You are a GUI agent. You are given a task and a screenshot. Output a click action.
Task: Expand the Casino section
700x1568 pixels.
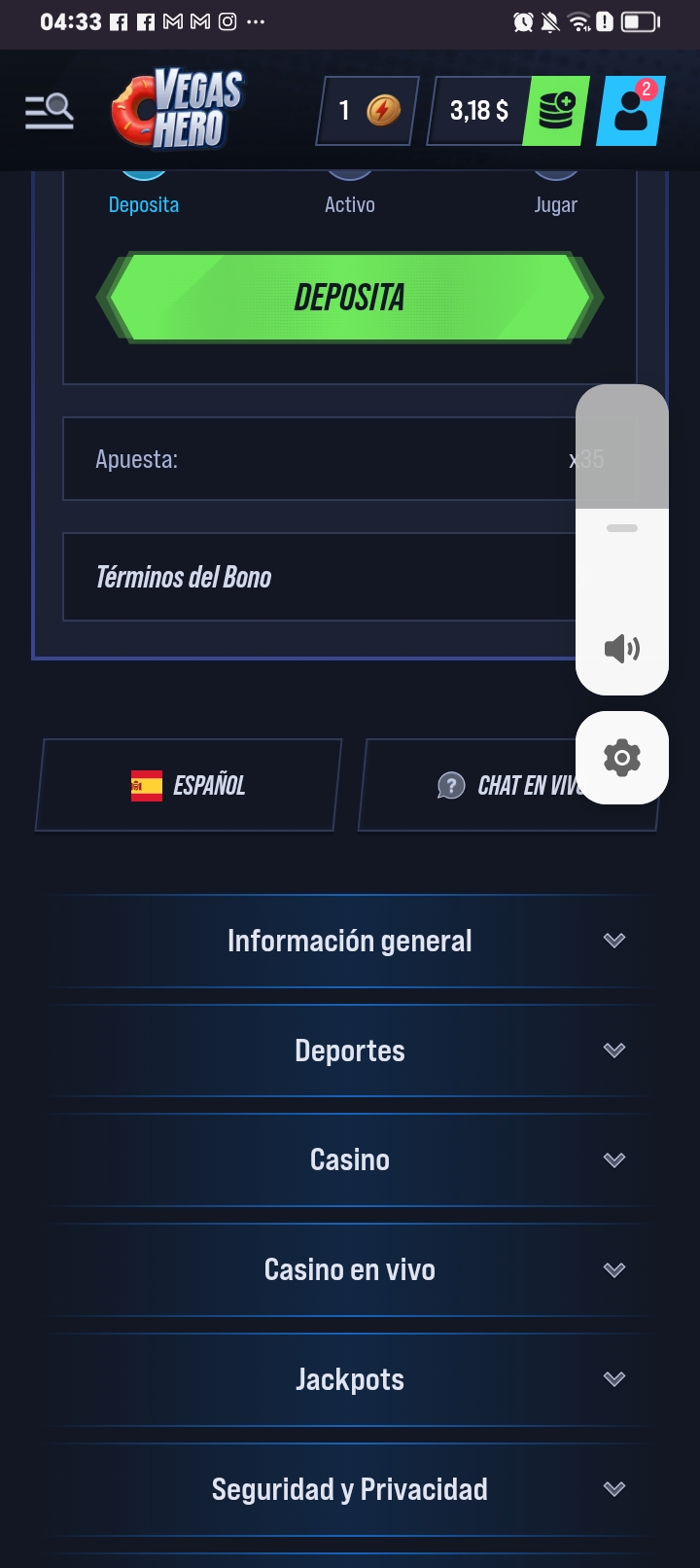(350, 1159)
